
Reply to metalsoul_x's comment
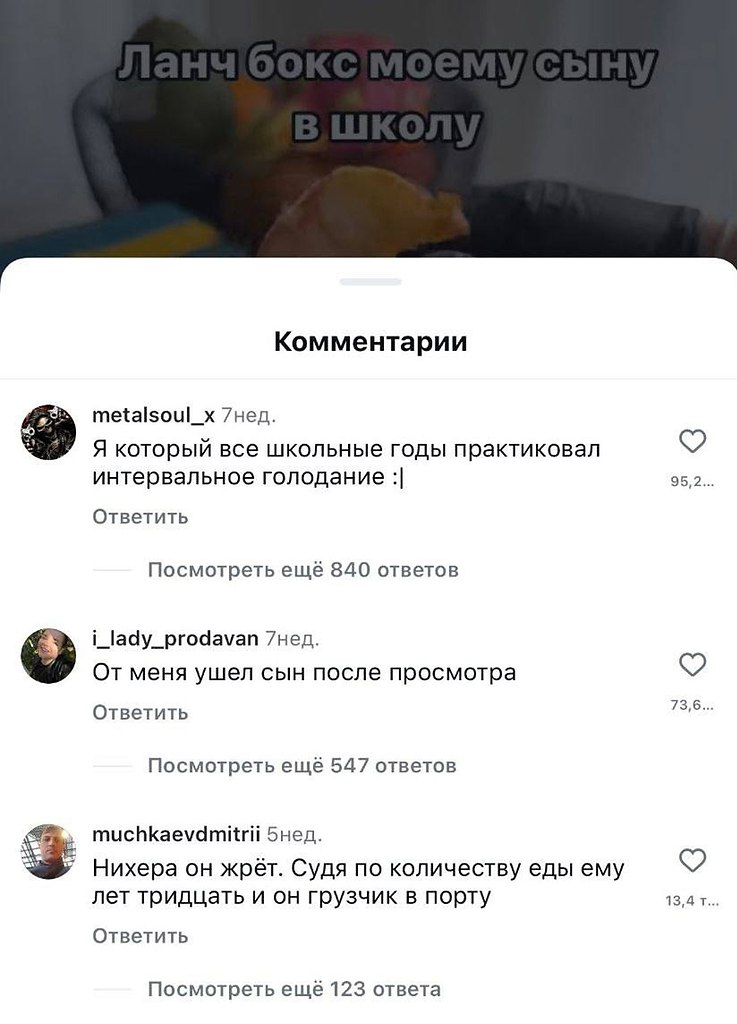pyautogui.click(x=140, y=517)
